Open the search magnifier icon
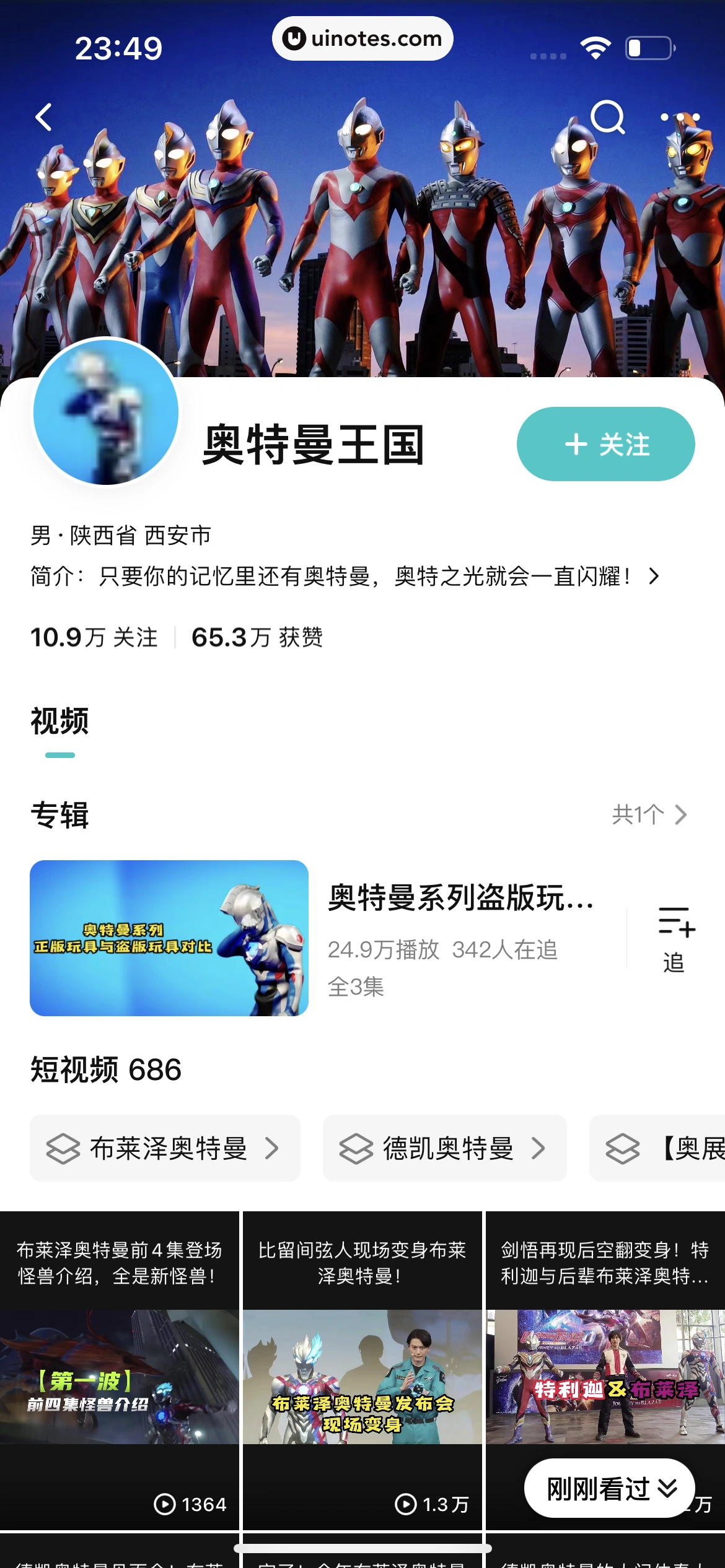 point(607,117)
